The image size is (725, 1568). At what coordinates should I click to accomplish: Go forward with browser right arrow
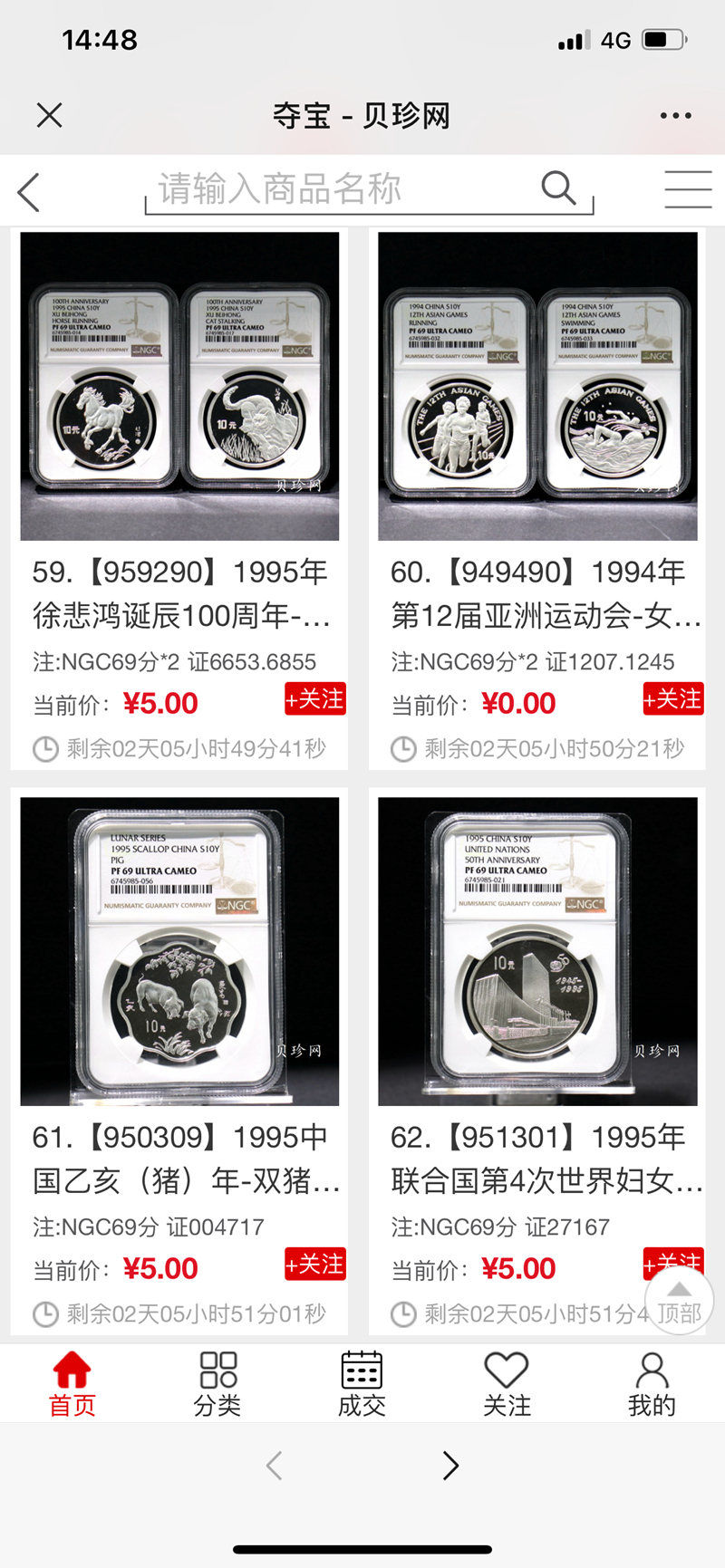450,1465
